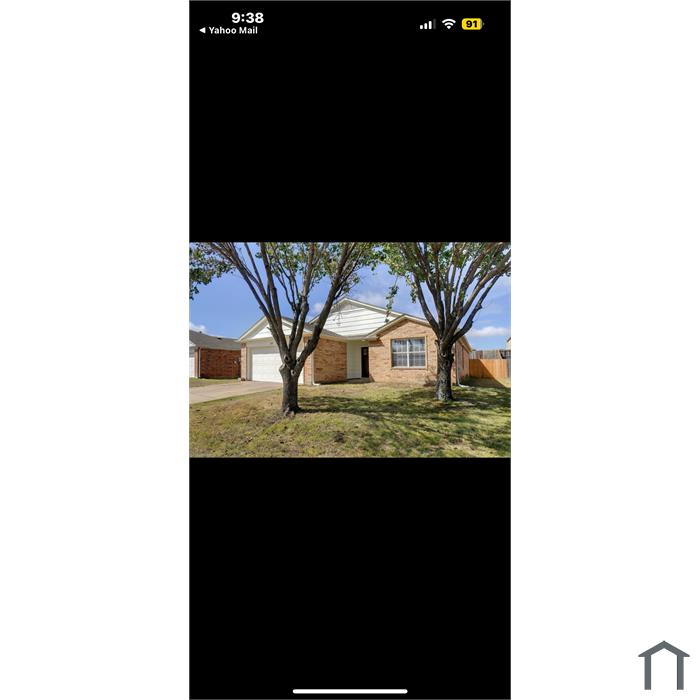Return to Yahoo Mail via status bar breadcrumb

(229, 31)
